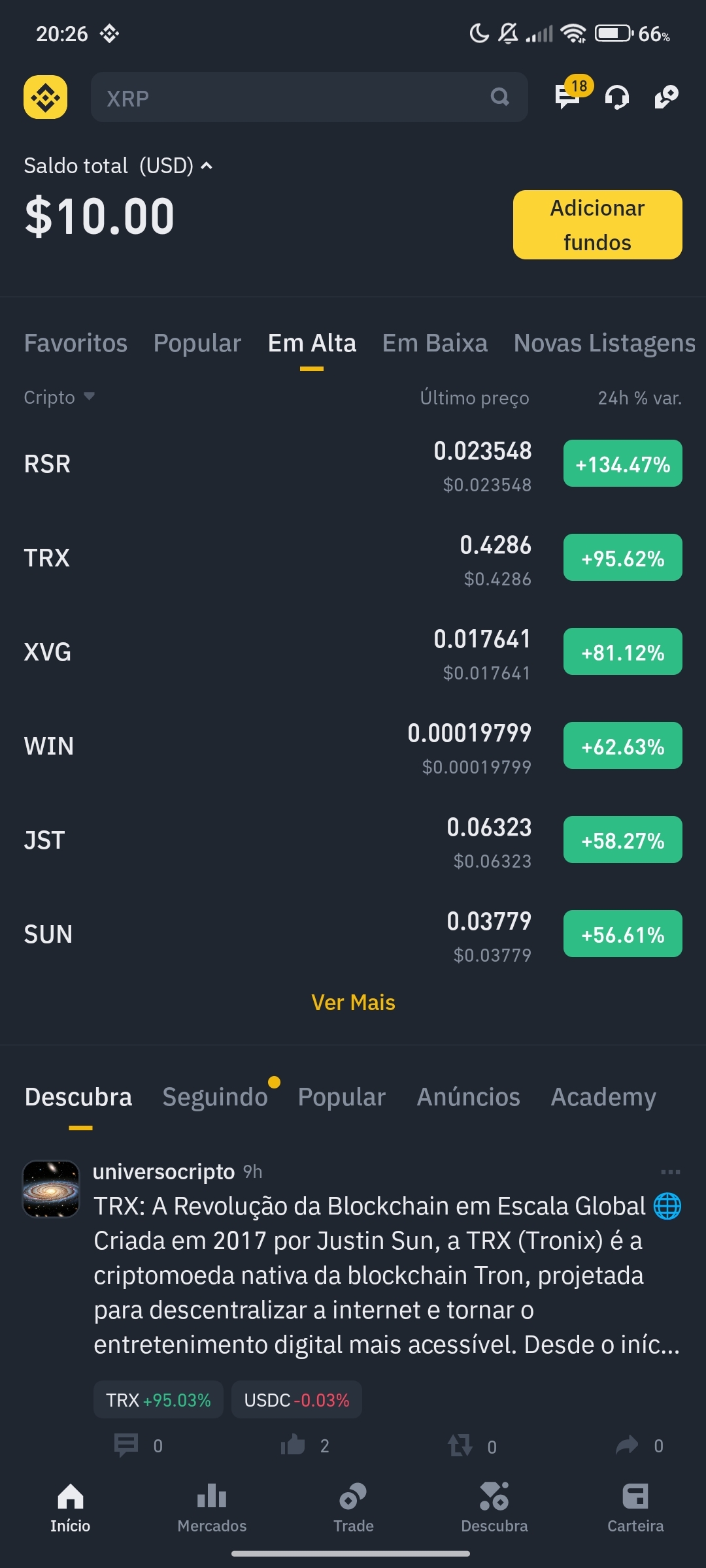Tap Ver Mais link

point(353,1002)
